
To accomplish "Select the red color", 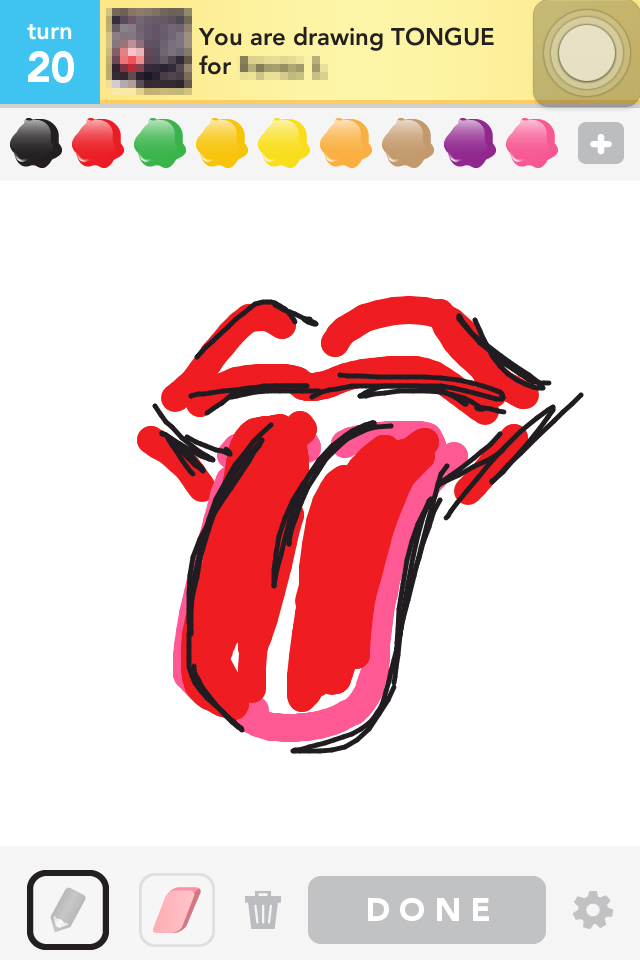I will [x=97, y=143].
